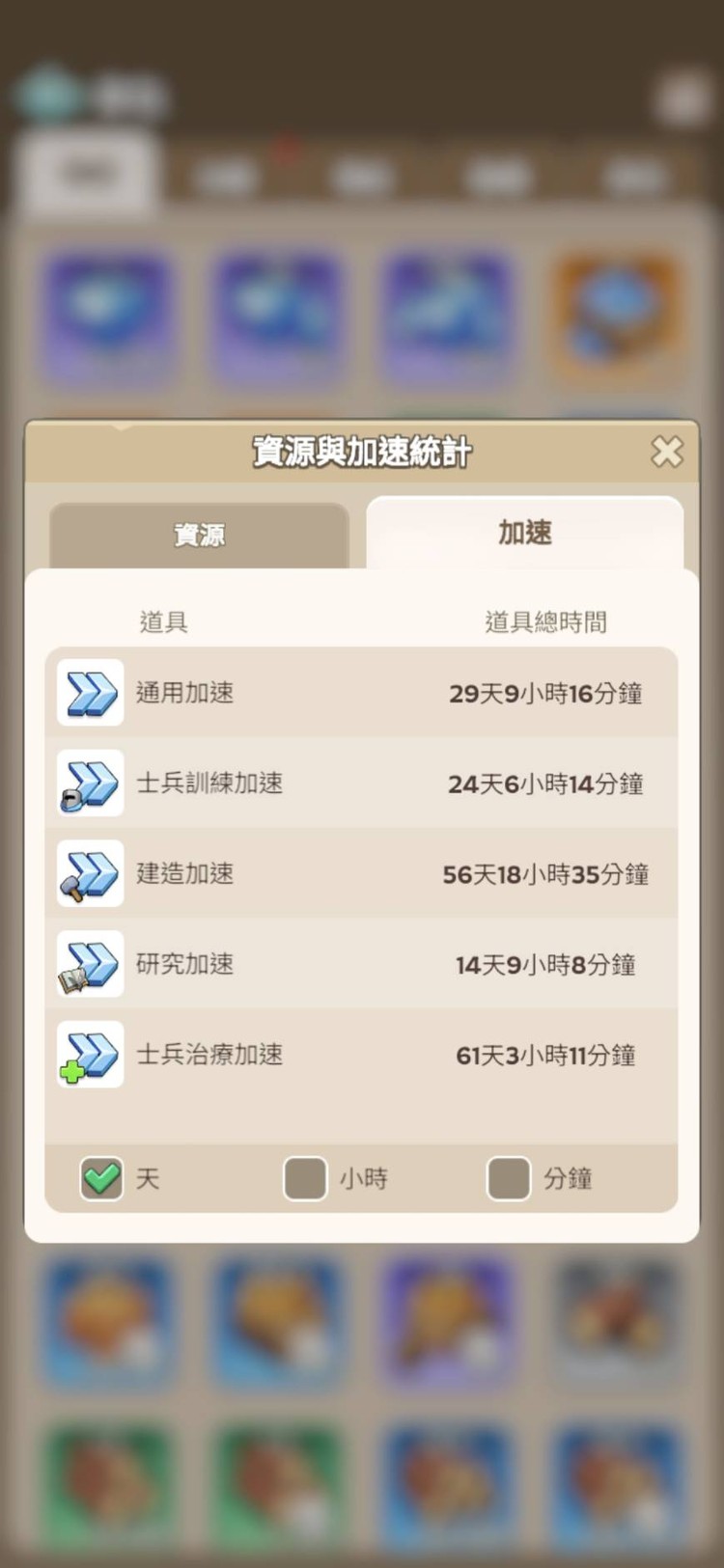
Task: Select the 通用加速 row
Action: coord(362,693)
